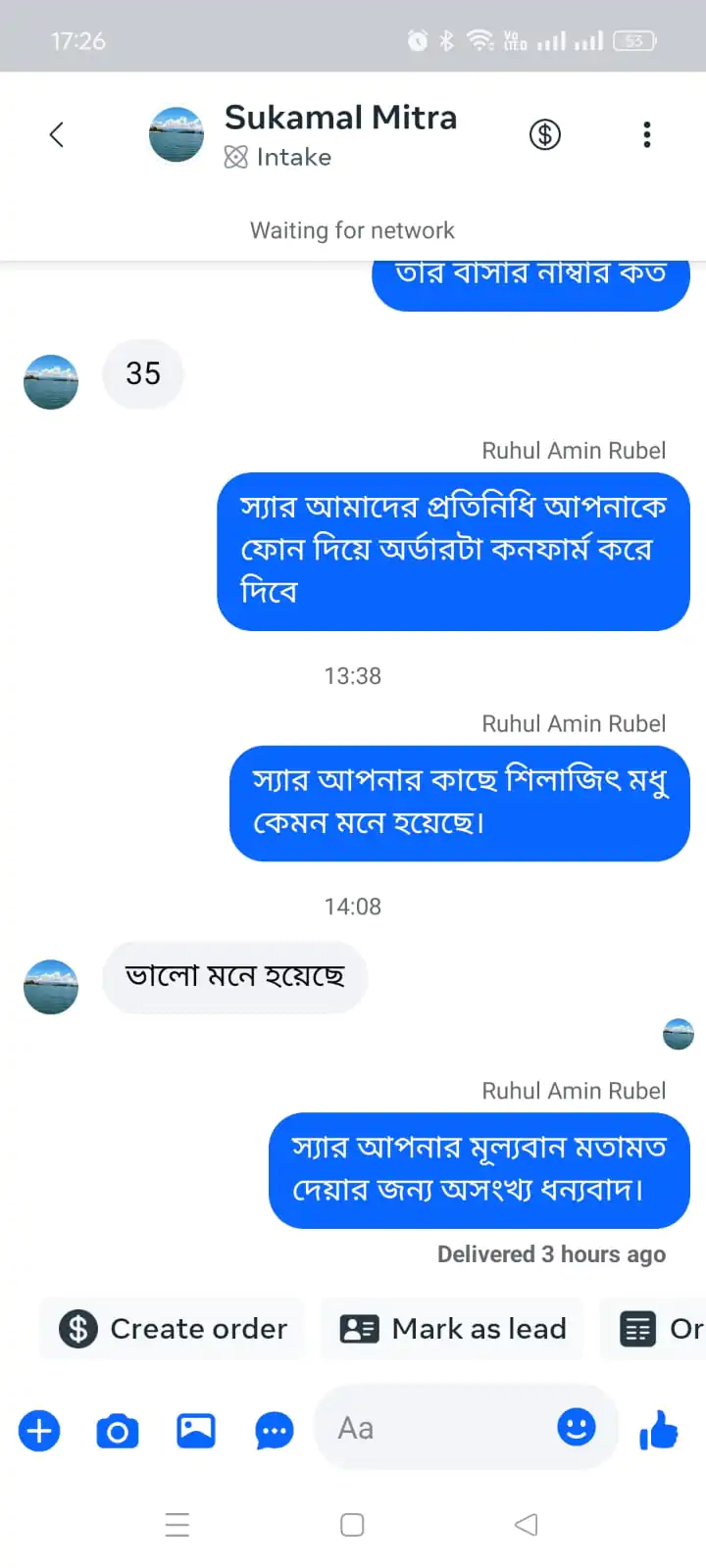706x1568 pixels.
Task: Launch the camera to take a photo
Action: [x=118, y=1431]
